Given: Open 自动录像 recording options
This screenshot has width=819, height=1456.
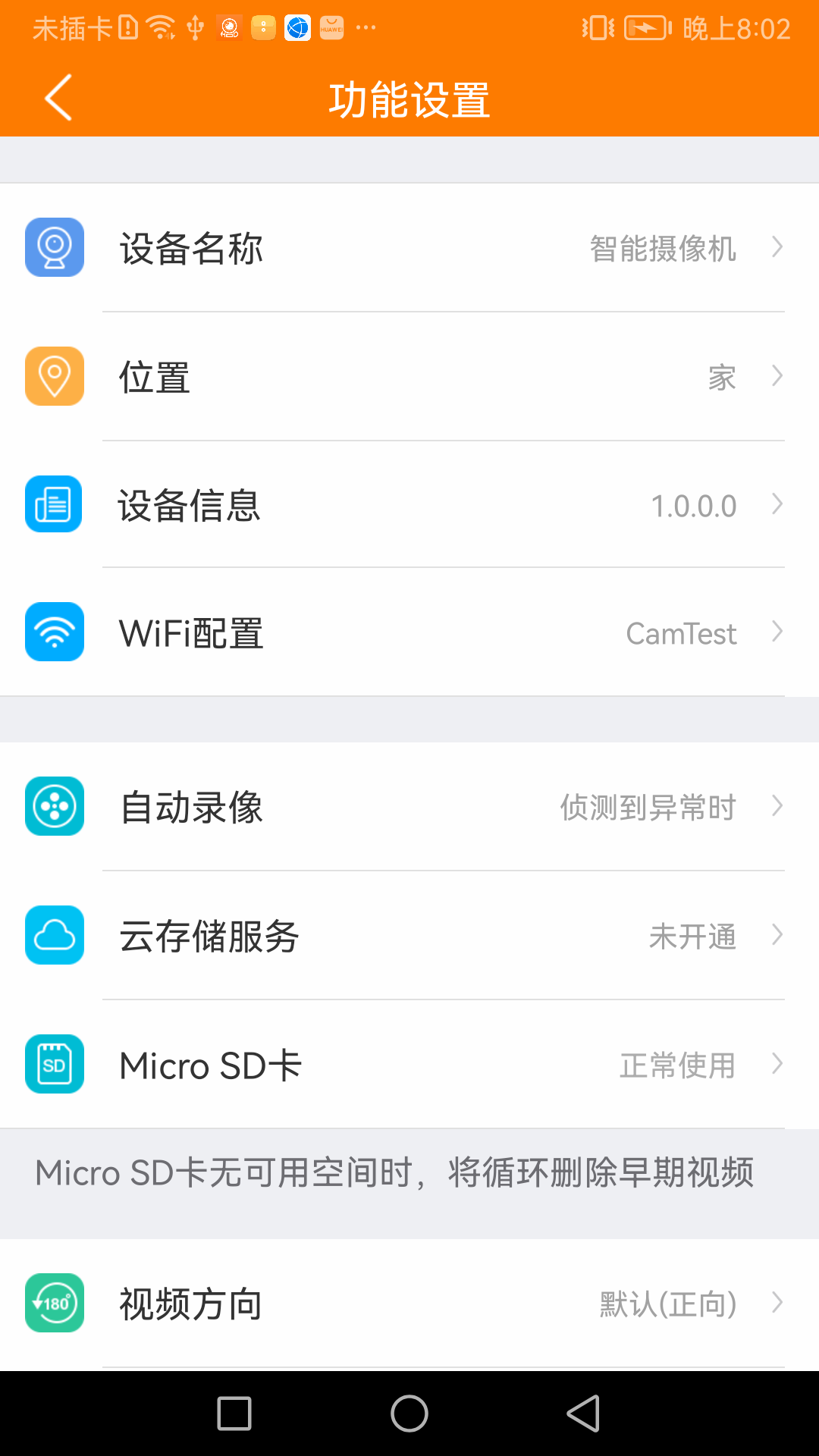Looking at the screenshot, I should [x=409, y=807].
